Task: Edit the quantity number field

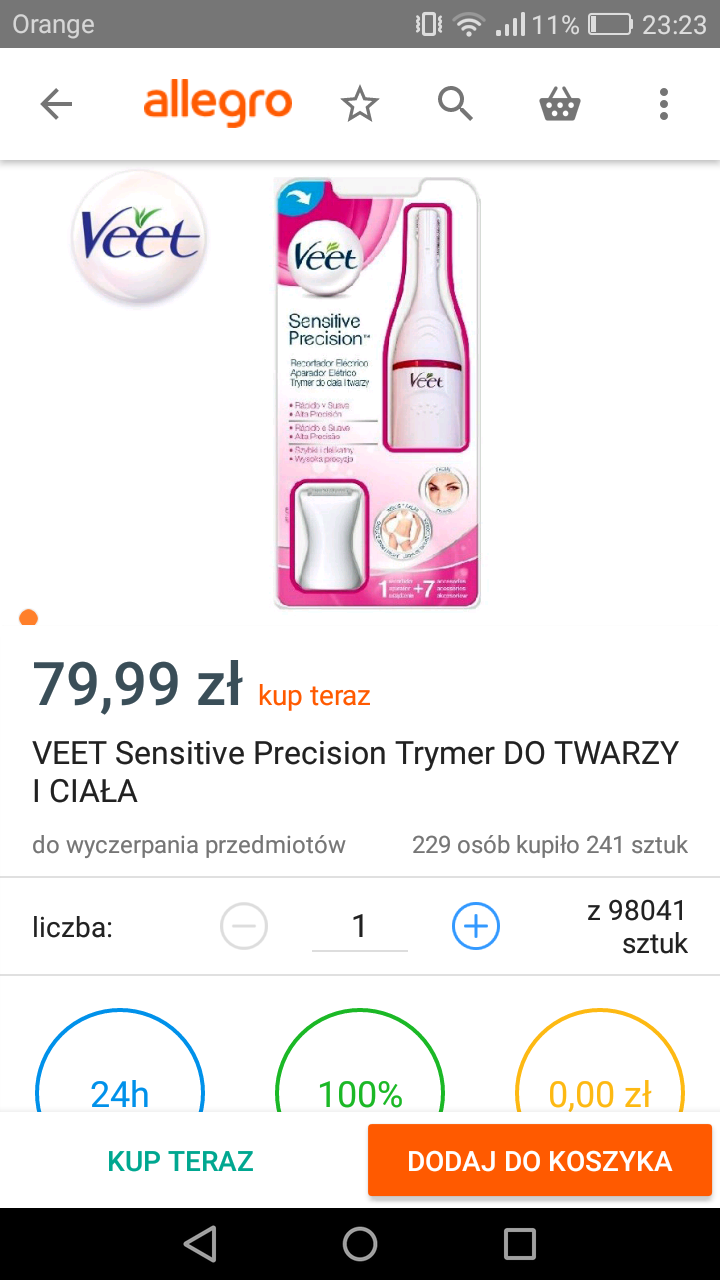Action: 360,926
